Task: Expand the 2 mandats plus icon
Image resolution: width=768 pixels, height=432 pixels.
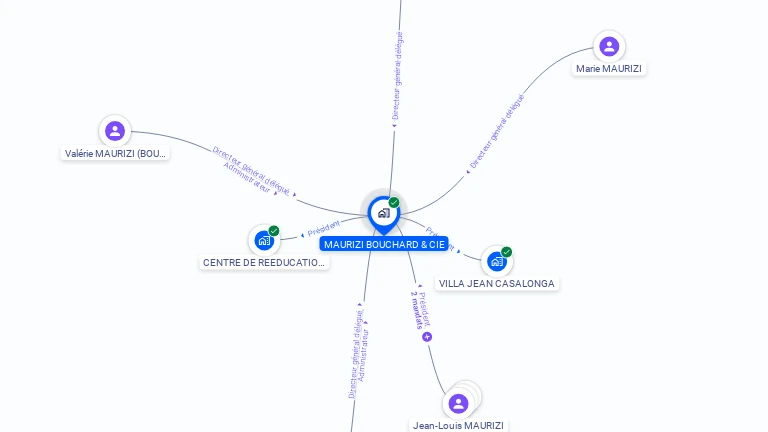Action: (427, 337)
